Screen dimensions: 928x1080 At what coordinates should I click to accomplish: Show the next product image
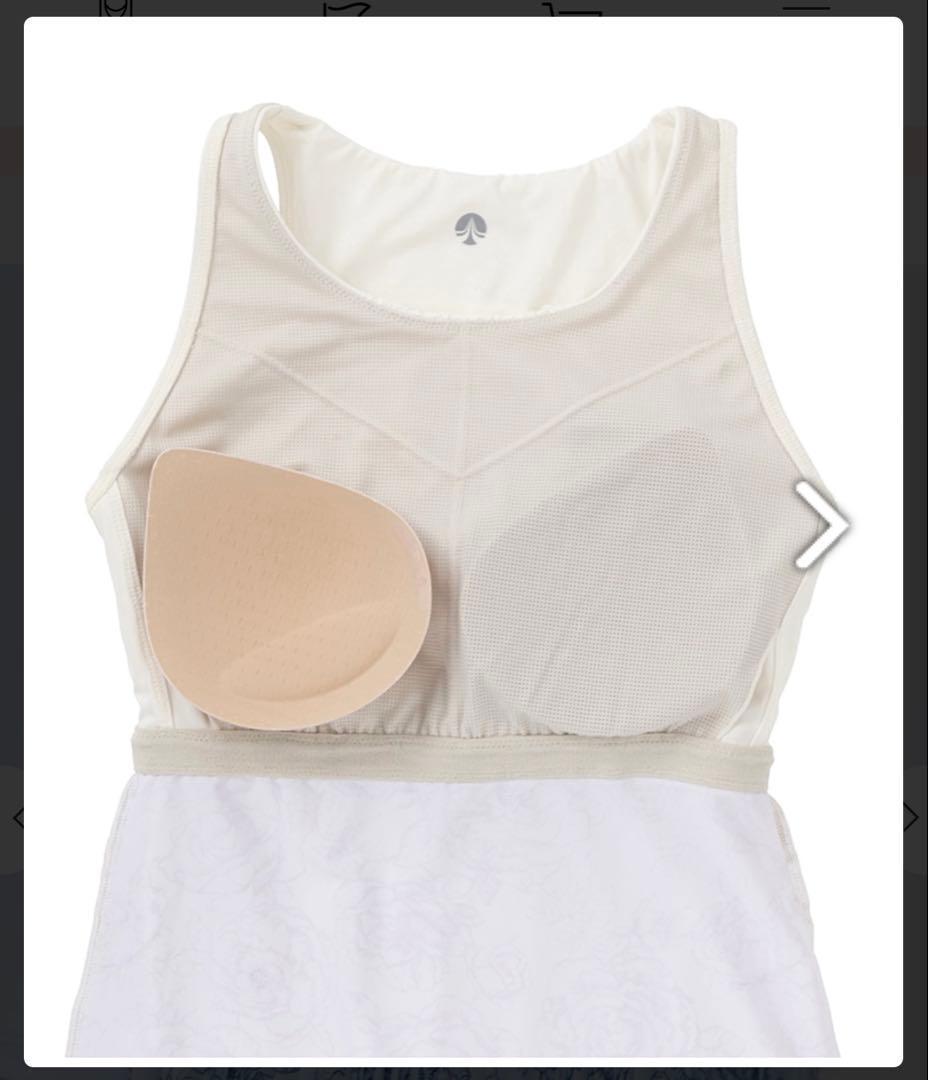pyautogui.click(x=821, y=526)
